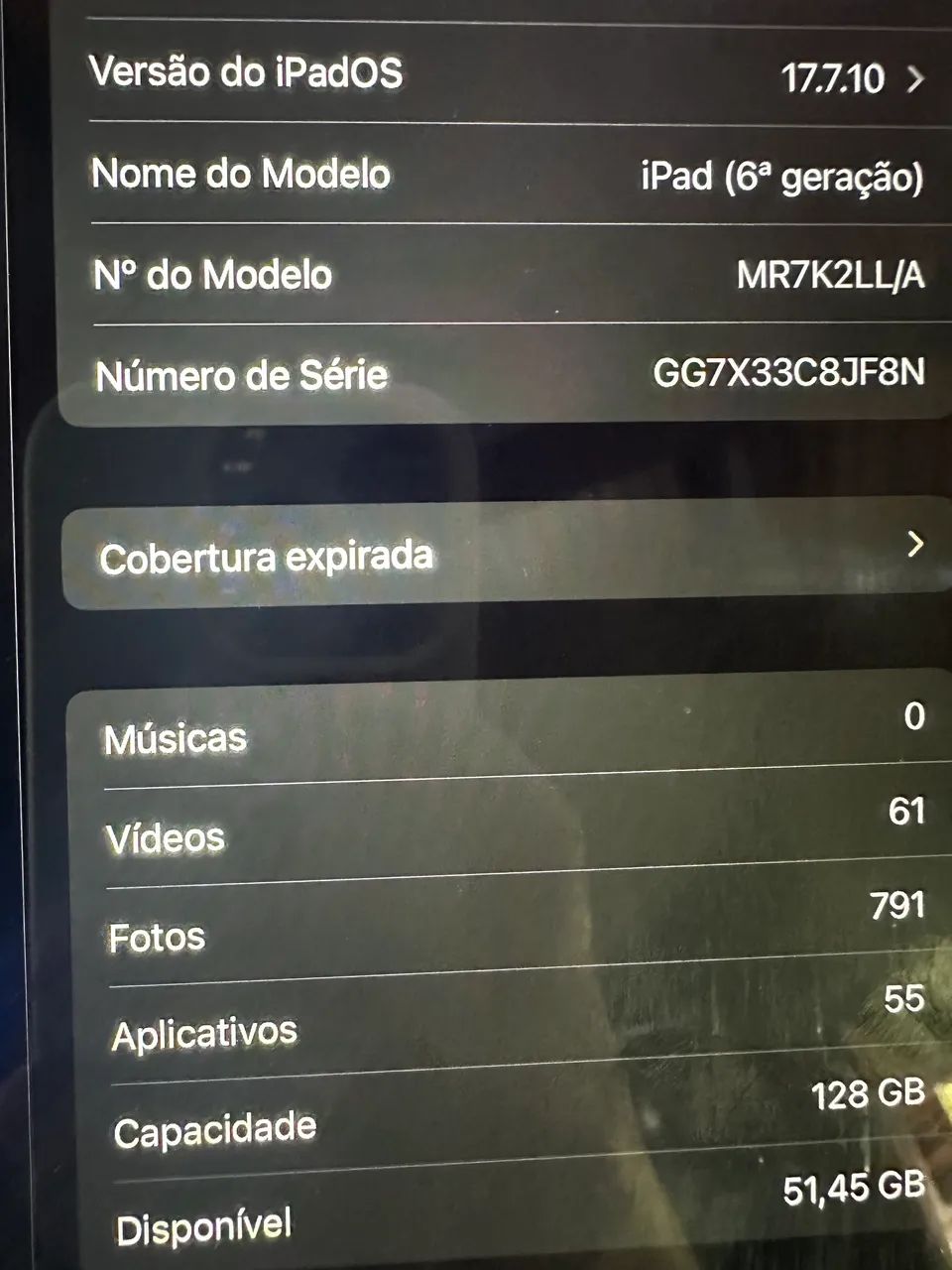Tap the Cobertura expirada label text
Screen dimensions: 952x1270
coord(268,557)
